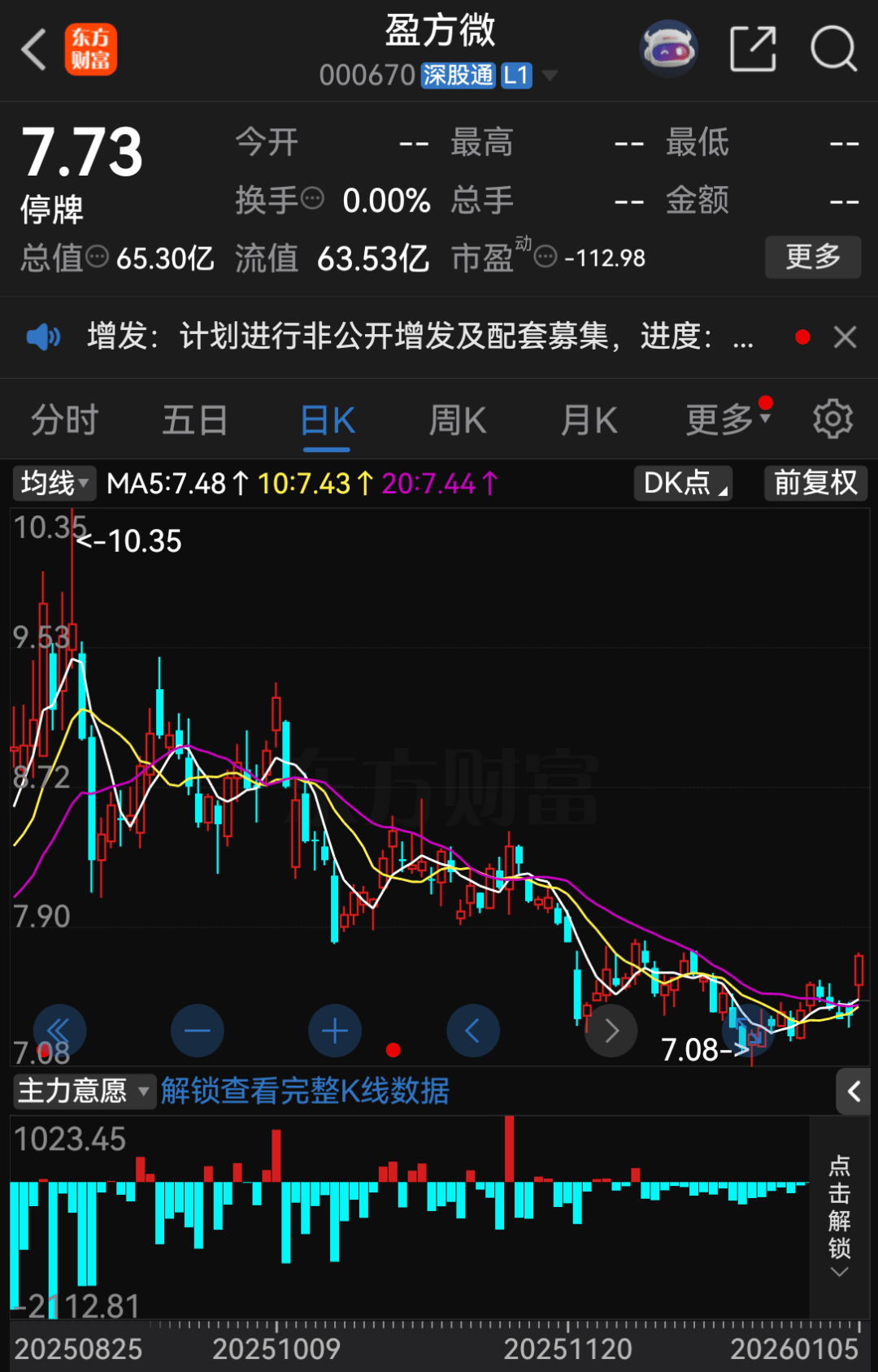Tap the 东方财富 logo
Image resolution: width=878 pixels, height=1372 pixels.
(x=91, y=49)
